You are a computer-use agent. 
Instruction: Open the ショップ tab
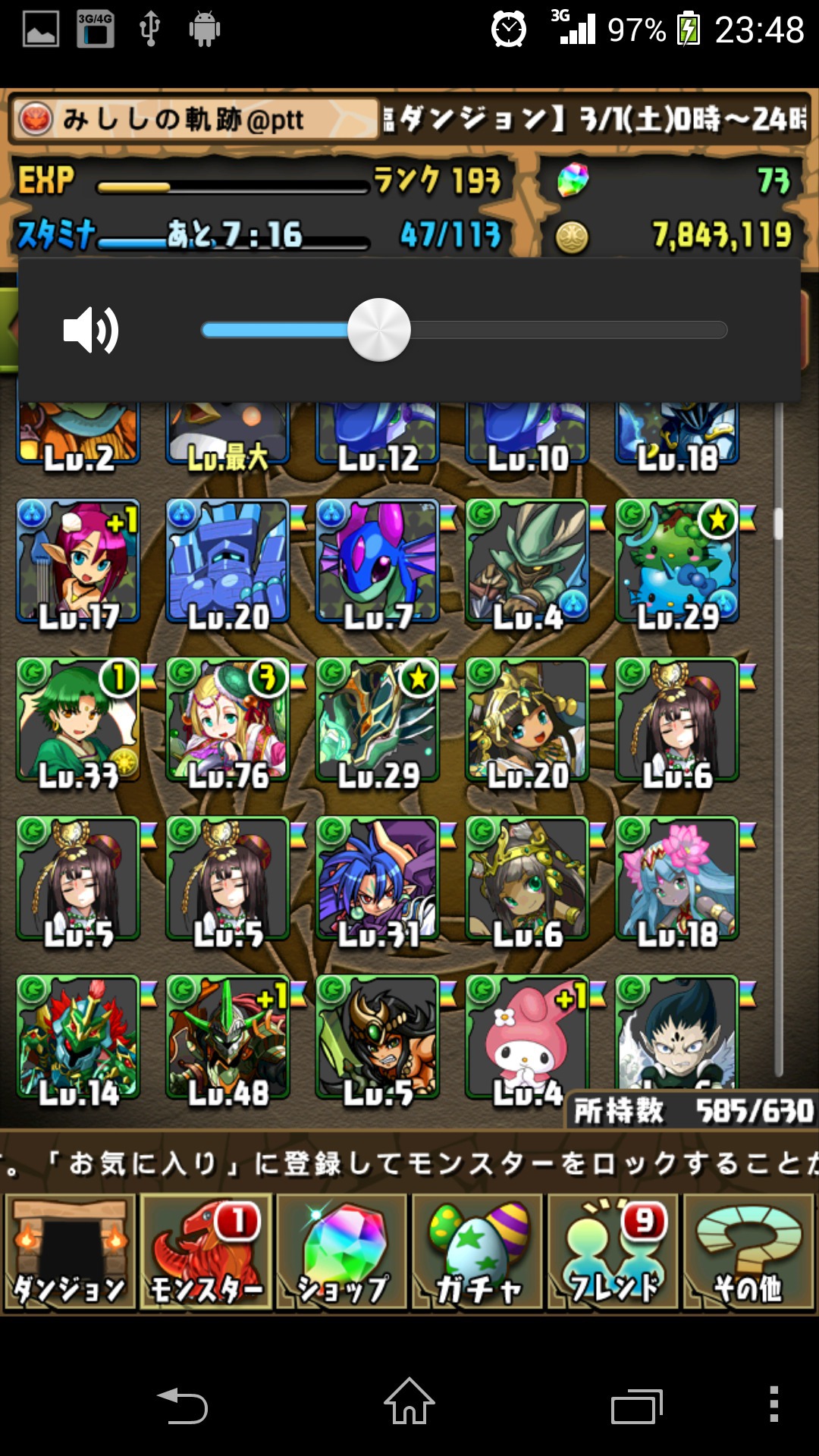[342, 1251]
